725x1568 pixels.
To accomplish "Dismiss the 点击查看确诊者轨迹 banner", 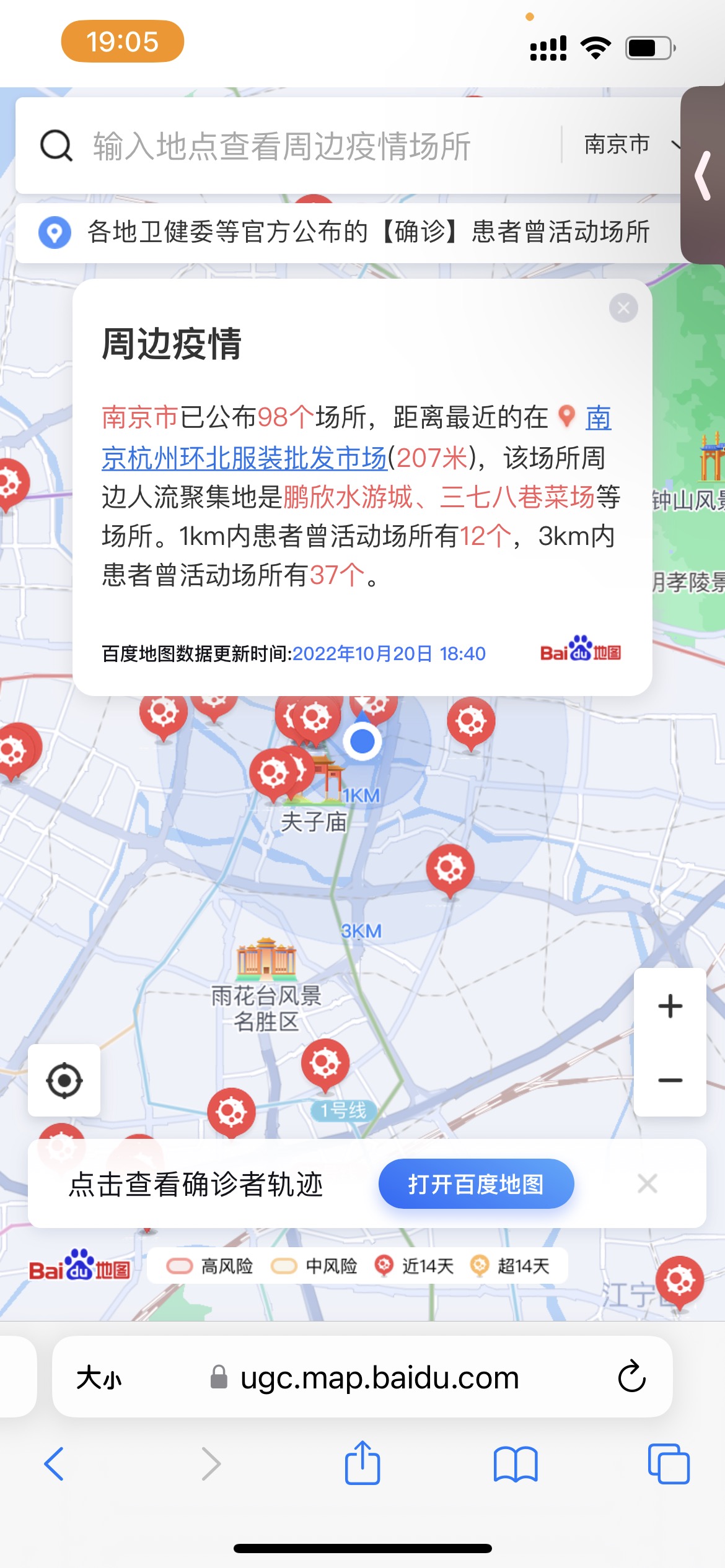I will [x=648, y=1184].
